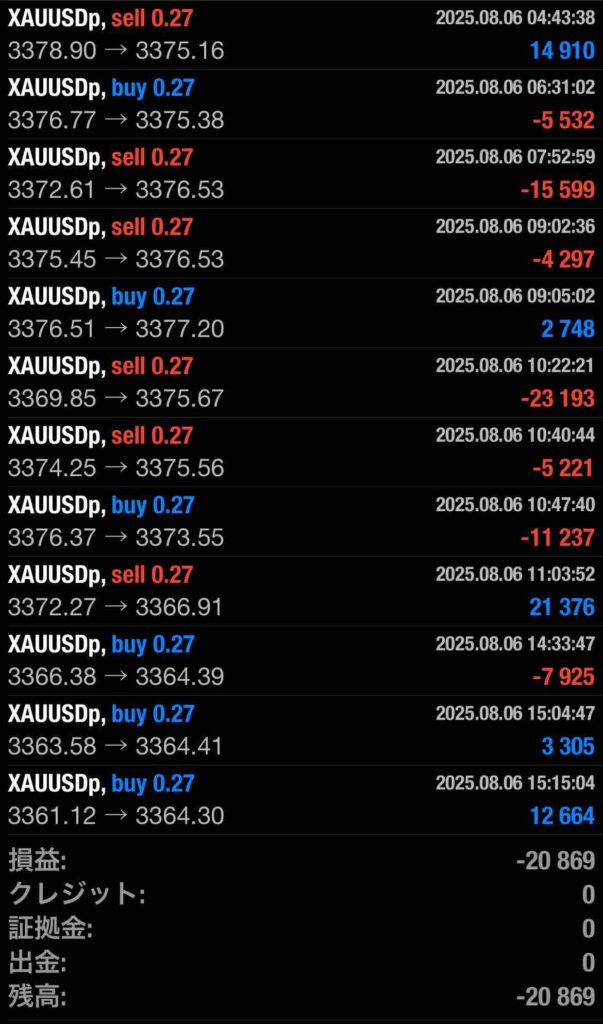The width and height of the screenshot is (603, 1024).
Task: Expand the sell trade with -23 193 loss
Action: [x=301, y=382]
